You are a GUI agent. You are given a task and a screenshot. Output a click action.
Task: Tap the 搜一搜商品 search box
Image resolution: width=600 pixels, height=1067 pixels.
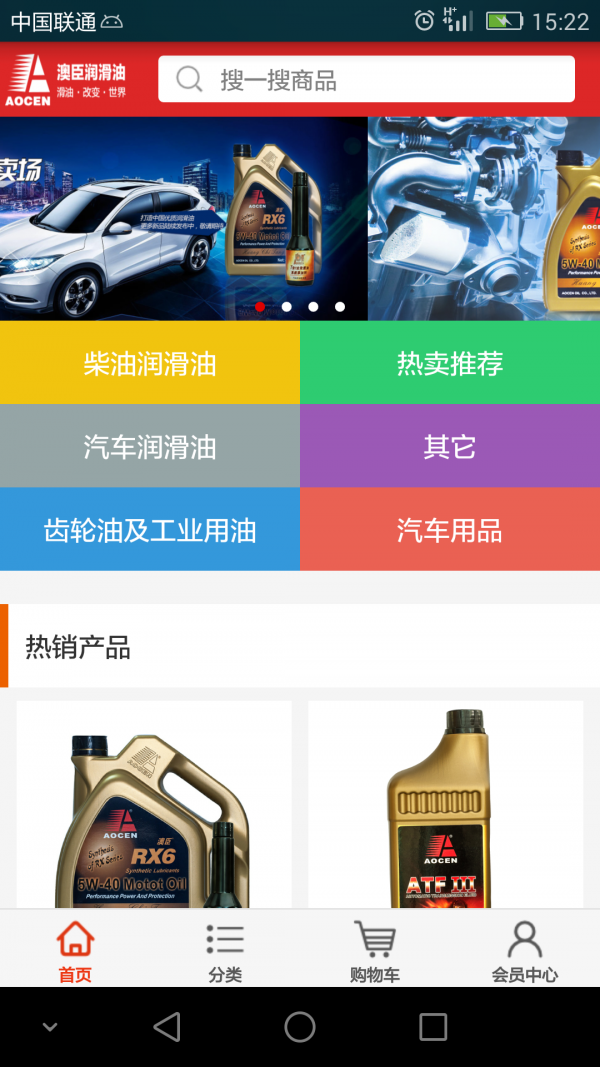pyautogui.click(x=366, y=79)
